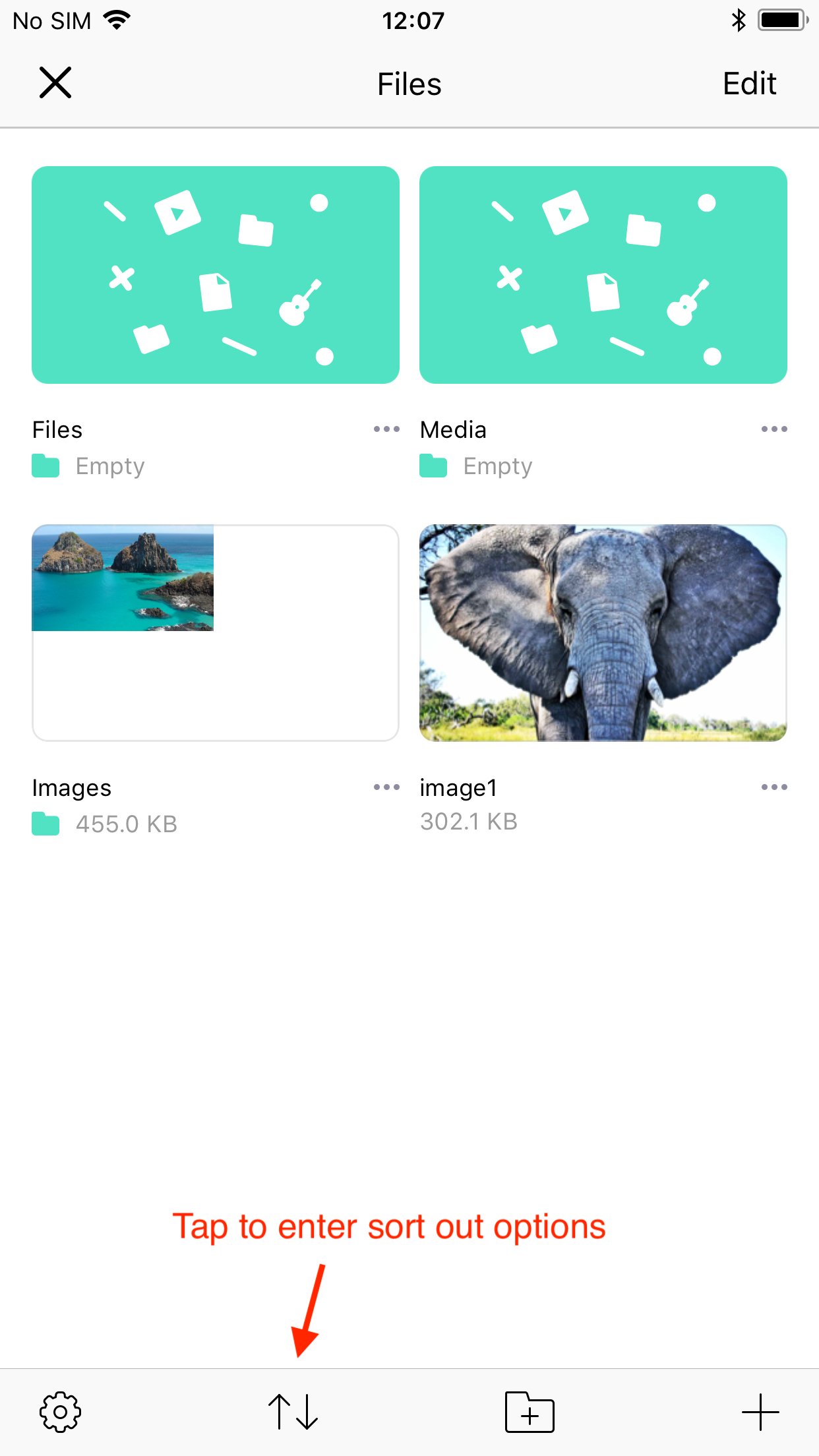Tap the close X icon
The image size is (819, 1456).
55,83
